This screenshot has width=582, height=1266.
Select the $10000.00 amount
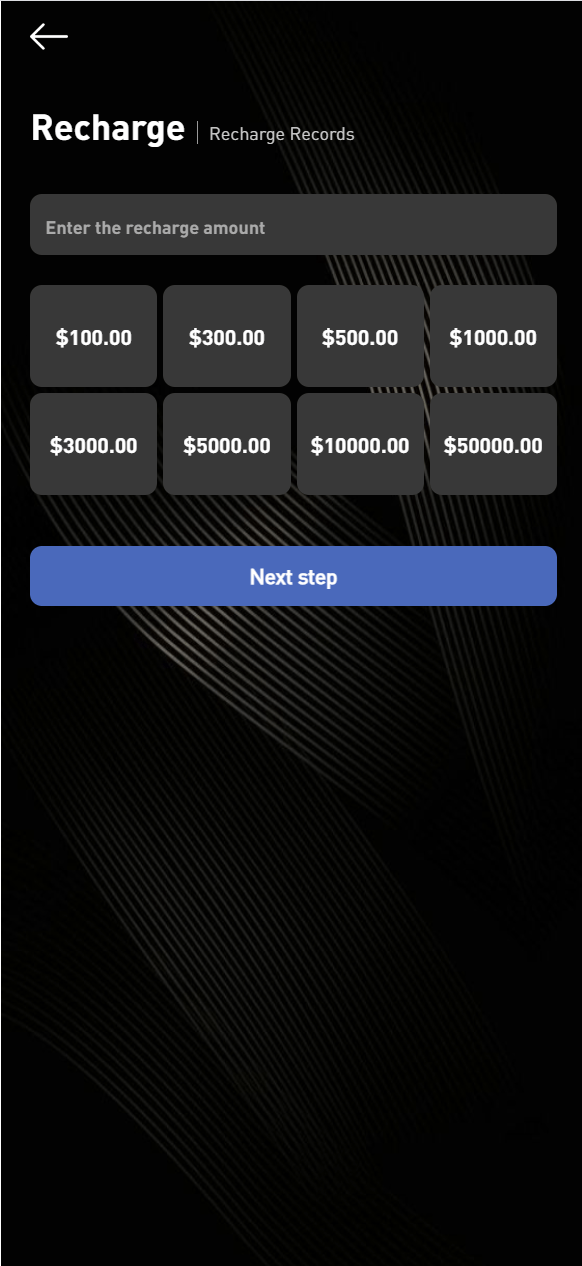(360, 444)
